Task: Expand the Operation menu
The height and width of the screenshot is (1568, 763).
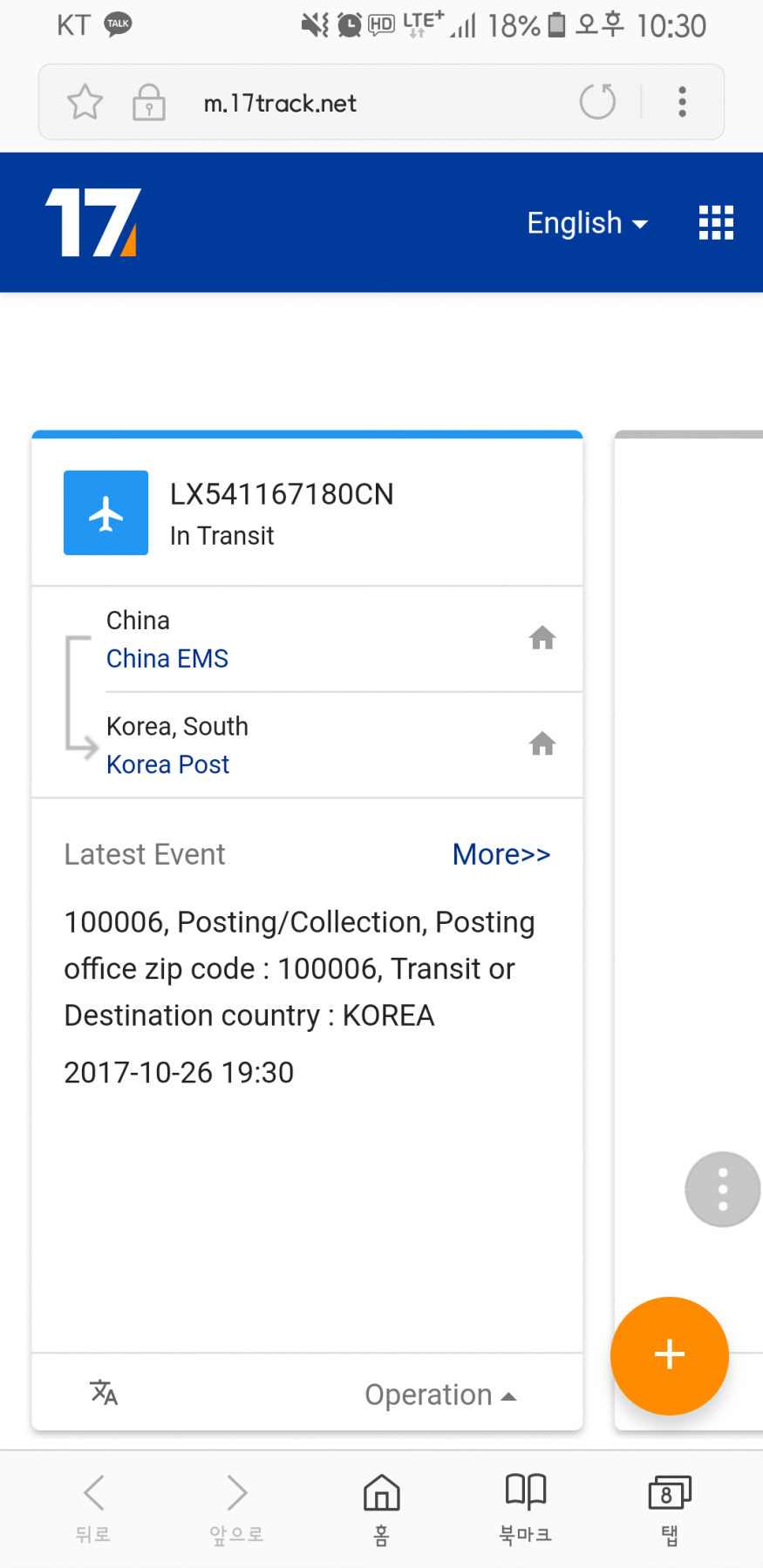Action: [x=440, y=1395]
